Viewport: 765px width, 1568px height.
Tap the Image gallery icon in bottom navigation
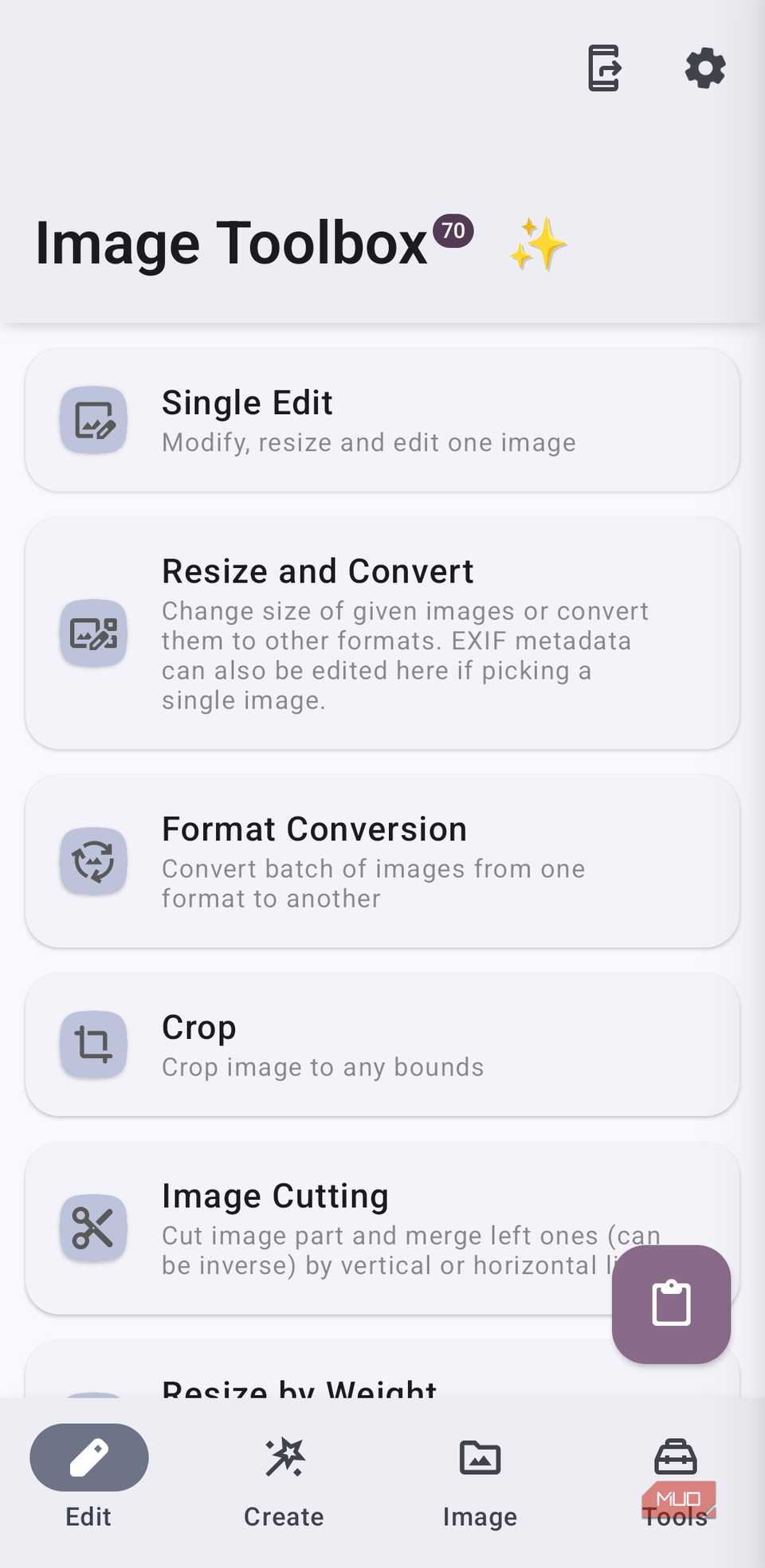[480, 1457]
